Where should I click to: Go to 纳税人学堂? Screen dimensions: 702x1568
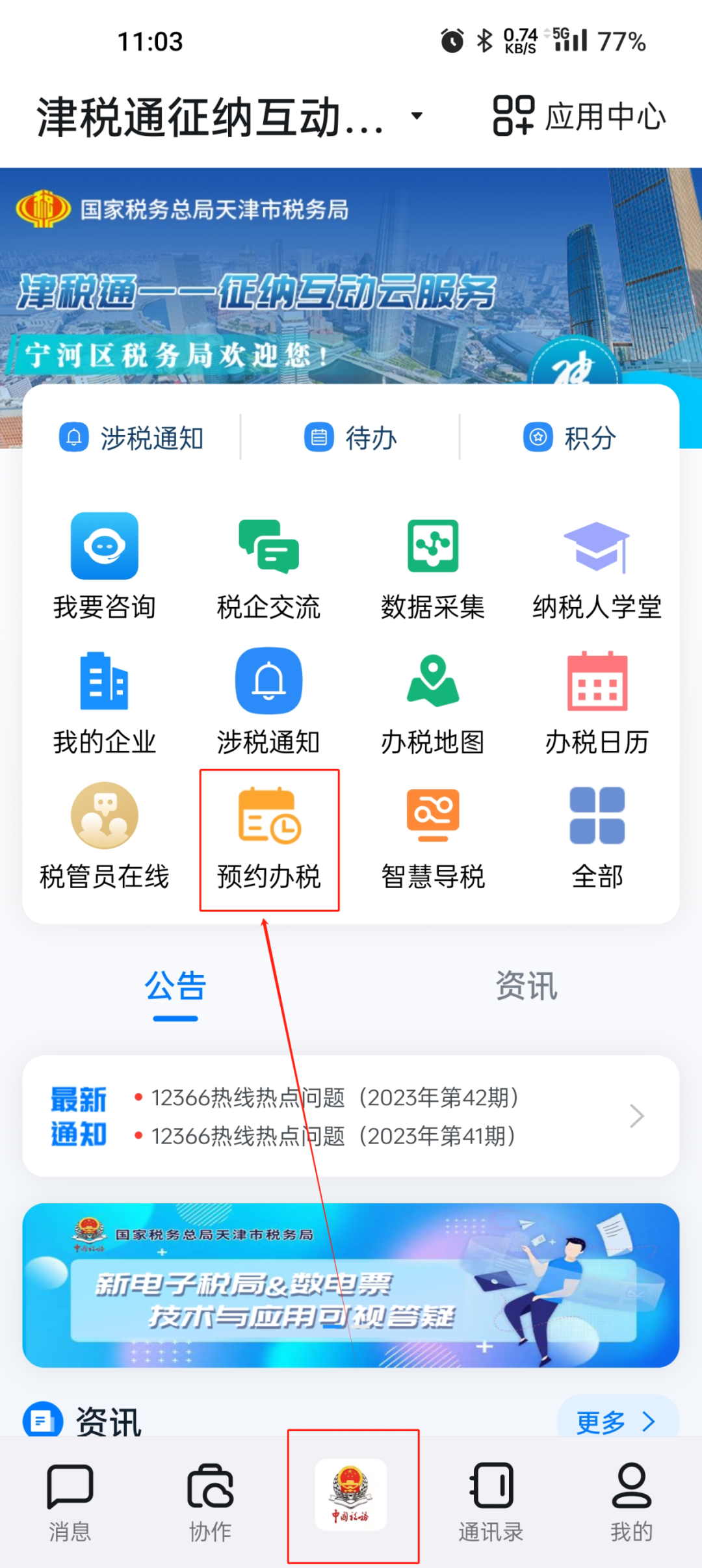click(x=597, y=565)
